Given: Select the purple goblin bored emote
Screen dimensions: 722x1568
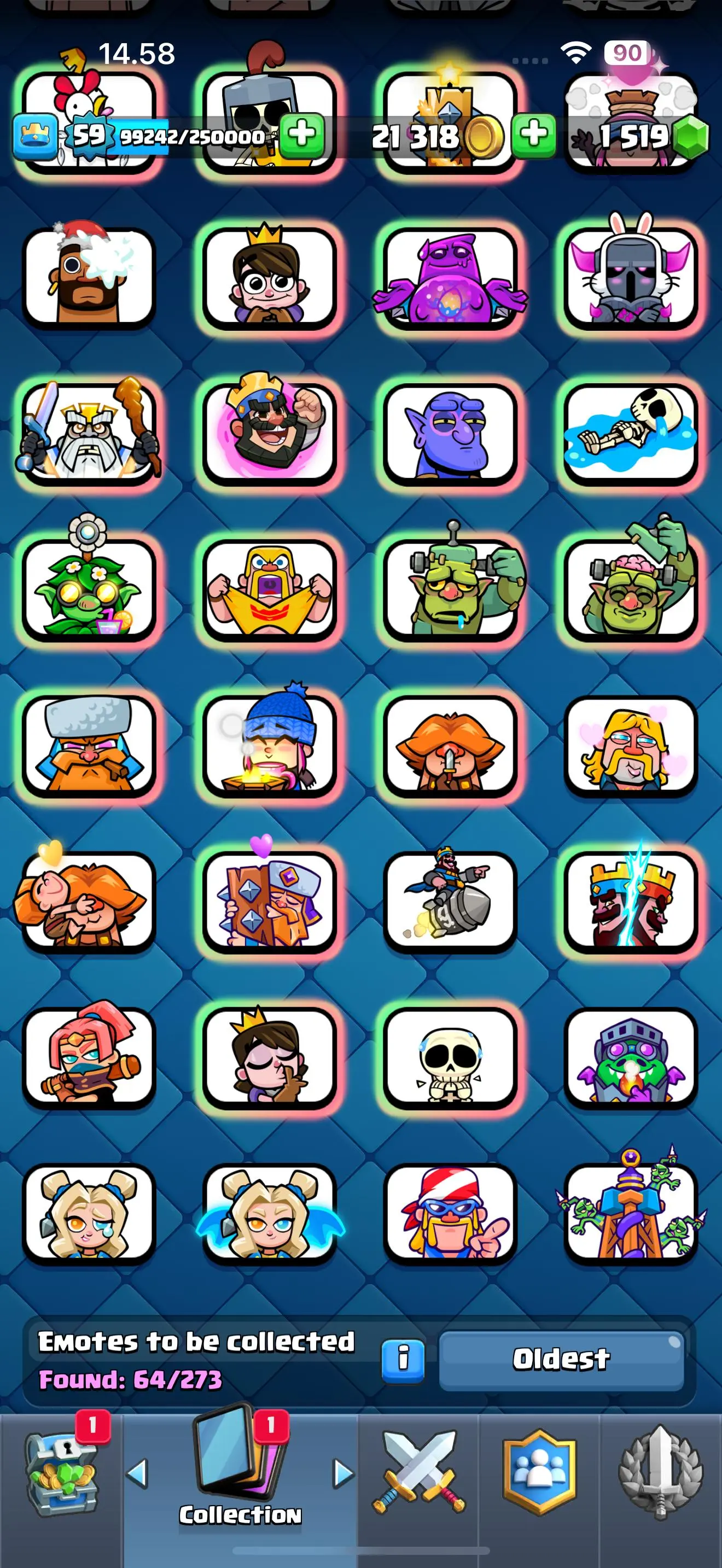Looking at the screenshot, I should [450, 434].
